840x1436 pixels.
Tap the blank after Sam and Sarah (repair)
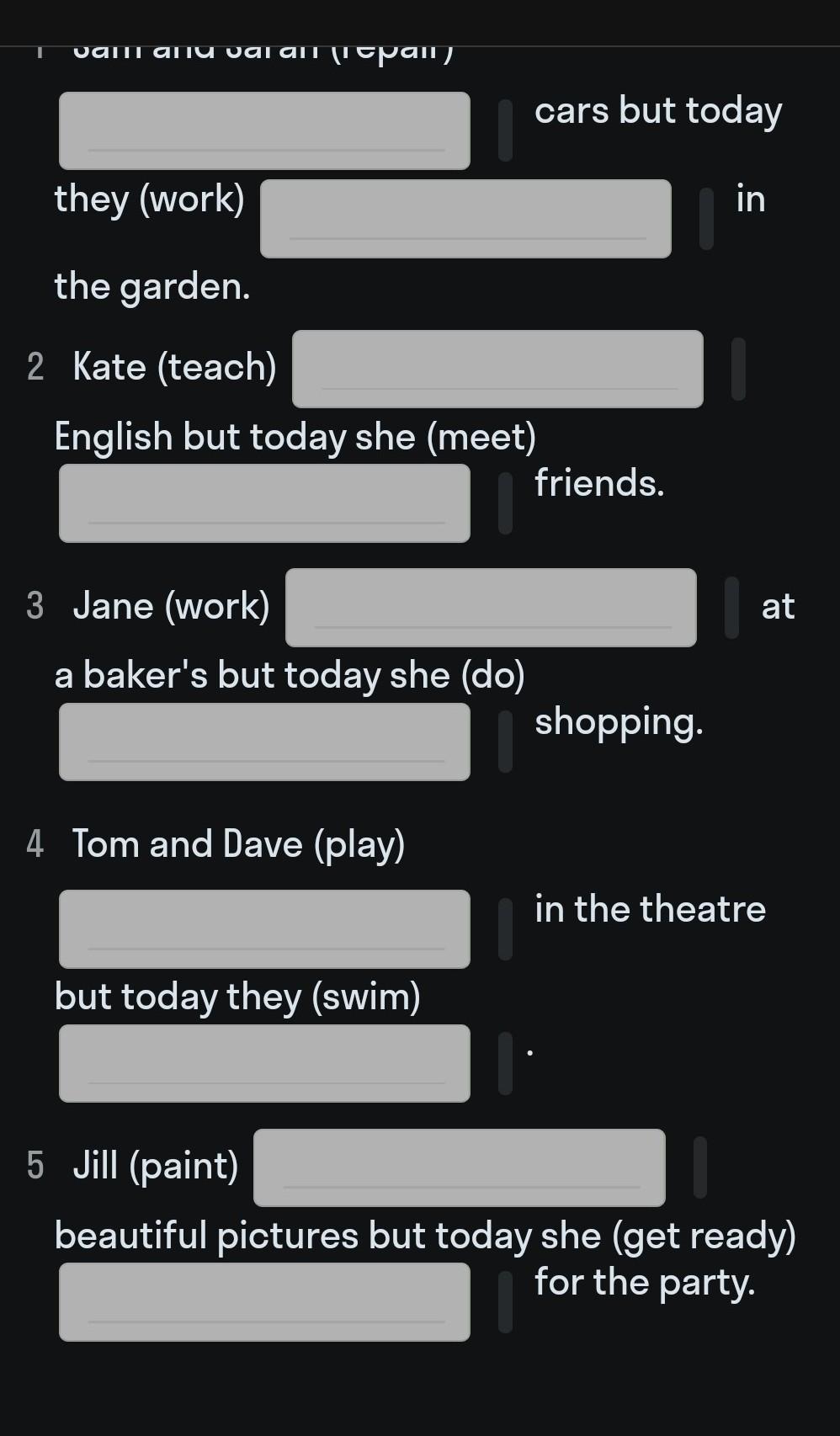tap(264, 130)
